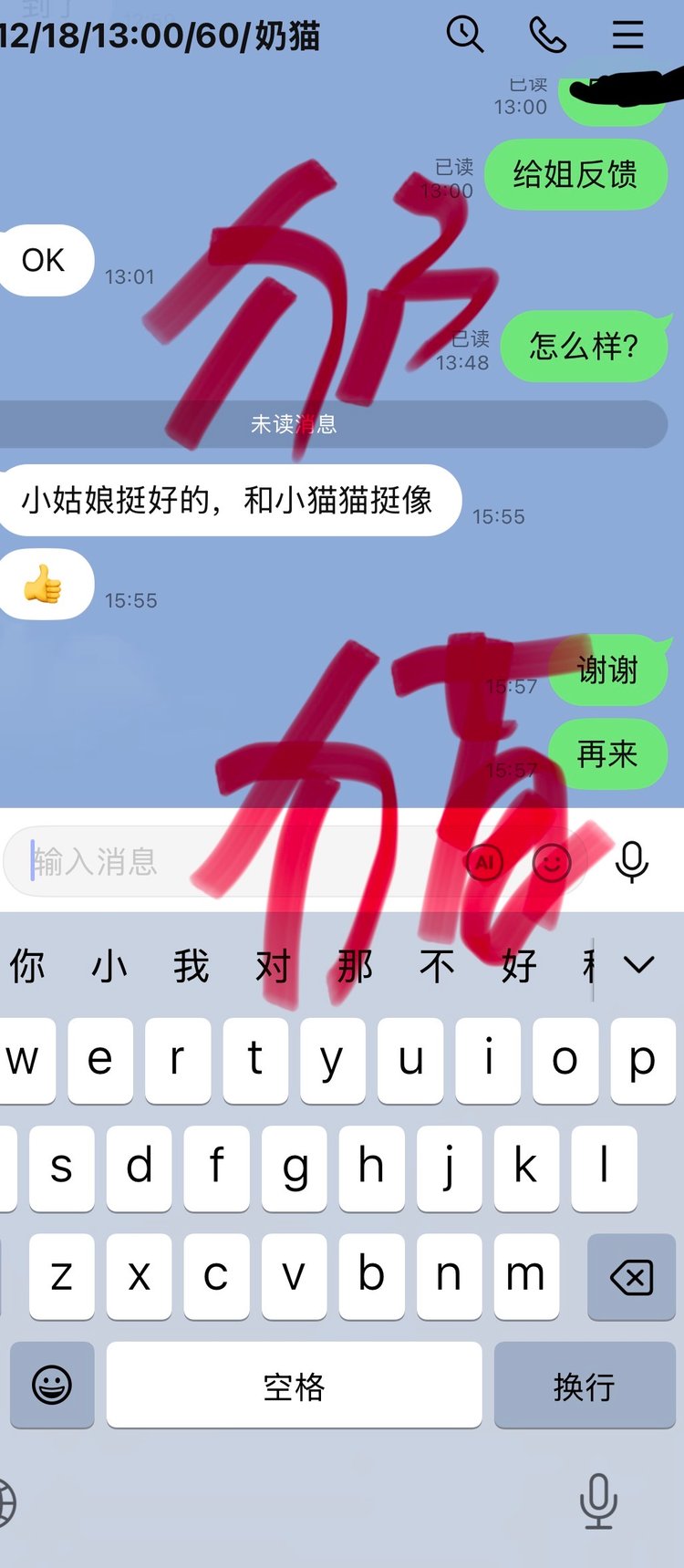Open the AI assistant in message box
Image resolution: width=684 pixels, height=1568 pixels.
(x=485, y=861)
